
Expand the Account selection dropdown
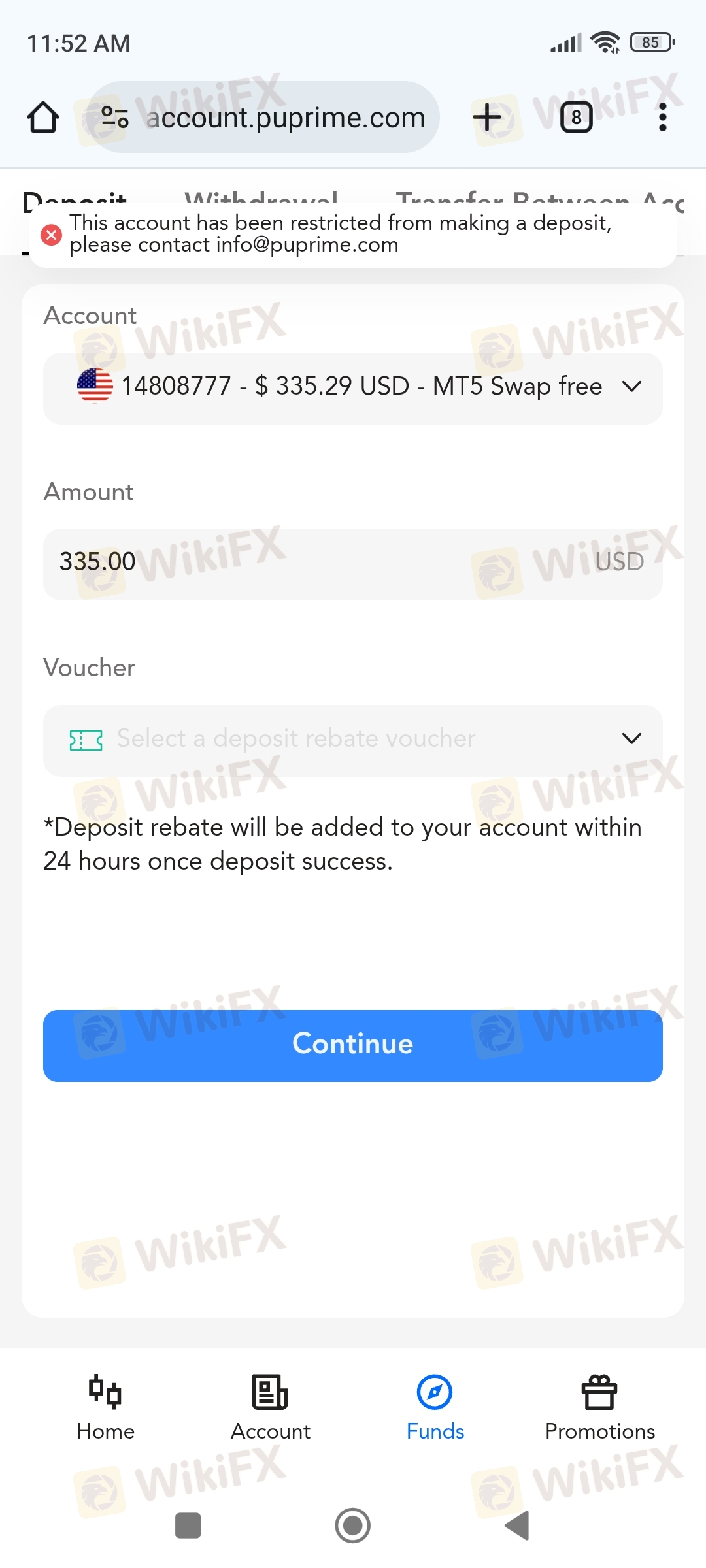tap(353, 387)
